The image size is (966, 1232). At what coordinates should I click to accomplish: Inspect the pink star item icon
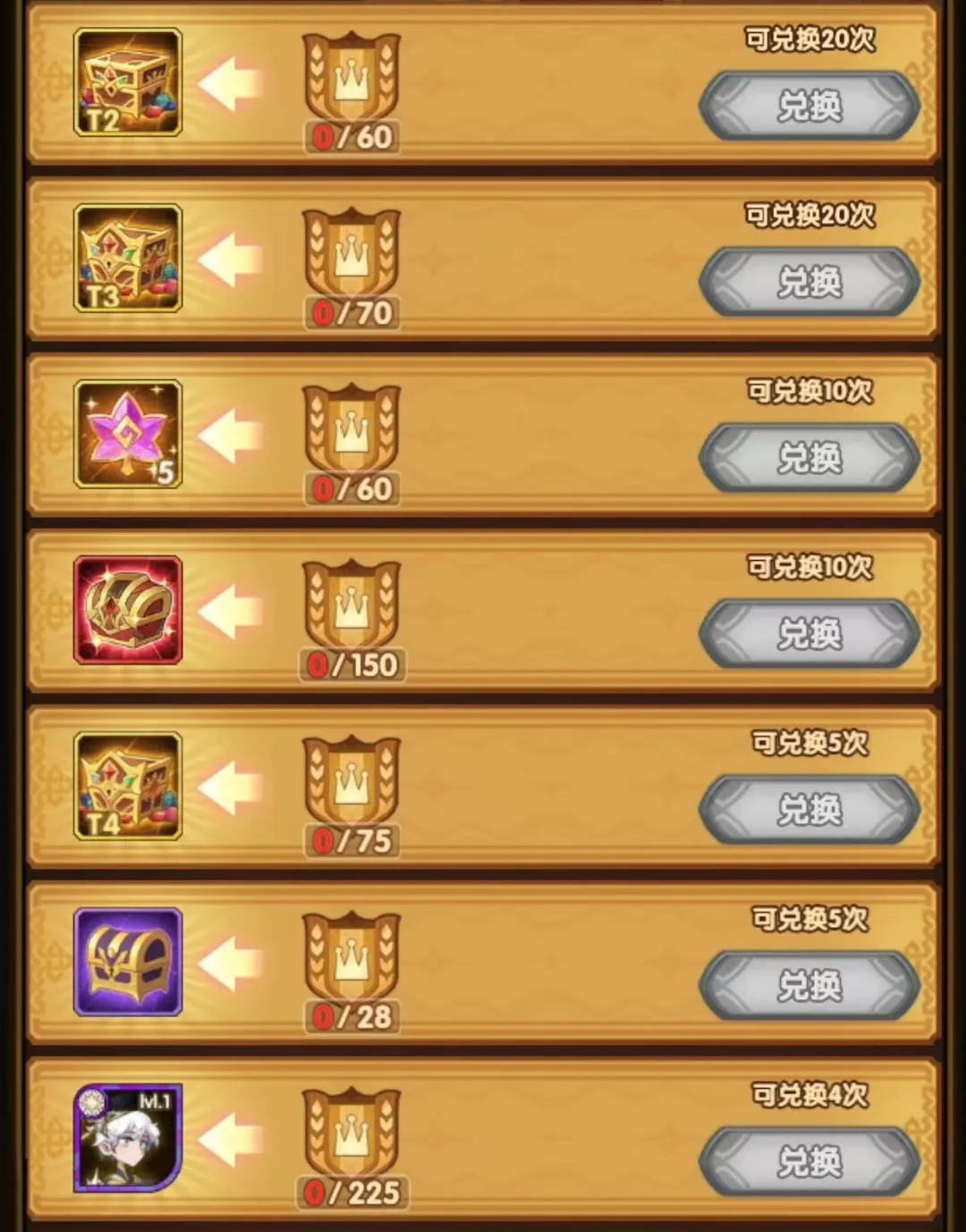click(x=128, y=434)
